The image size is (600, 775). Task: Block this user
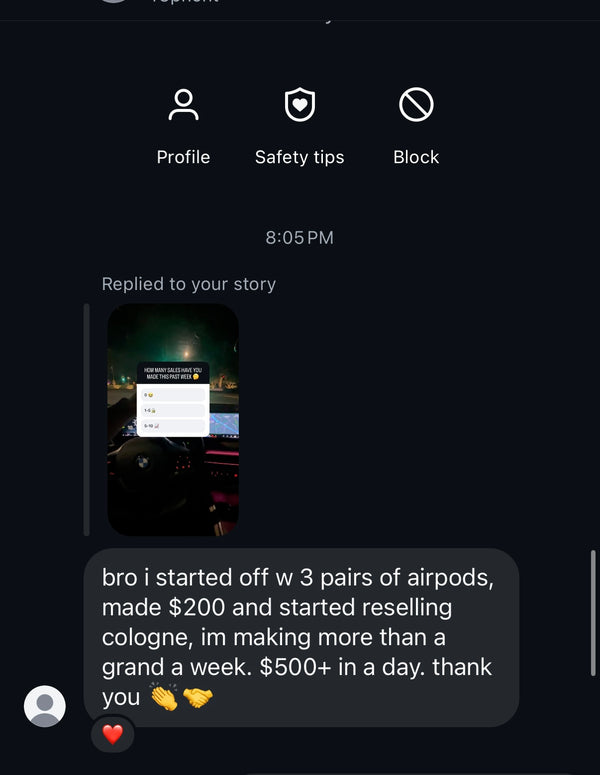coord(416,124)
